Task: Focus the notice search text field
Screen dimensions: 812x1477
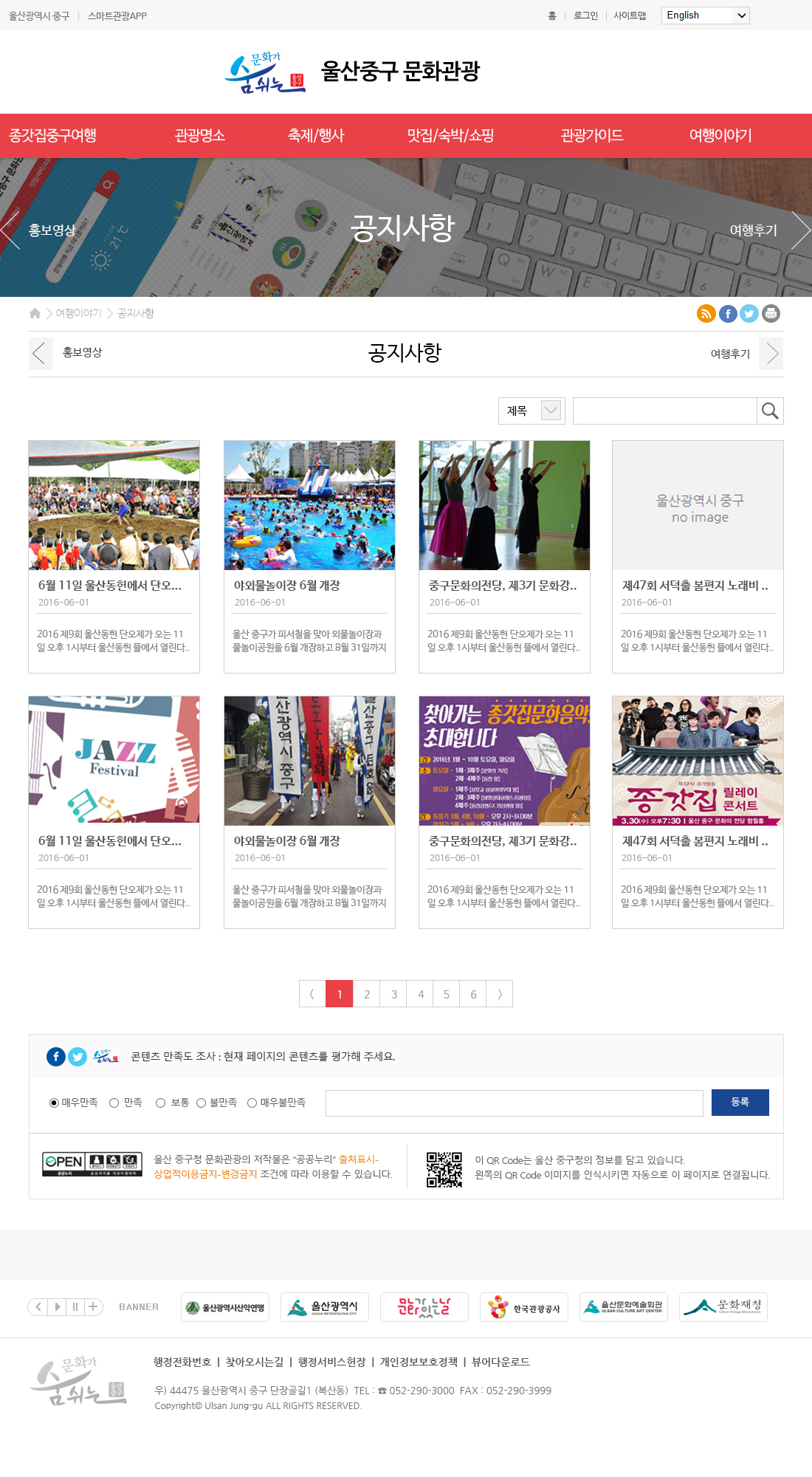Action: [x=664, y=411]
